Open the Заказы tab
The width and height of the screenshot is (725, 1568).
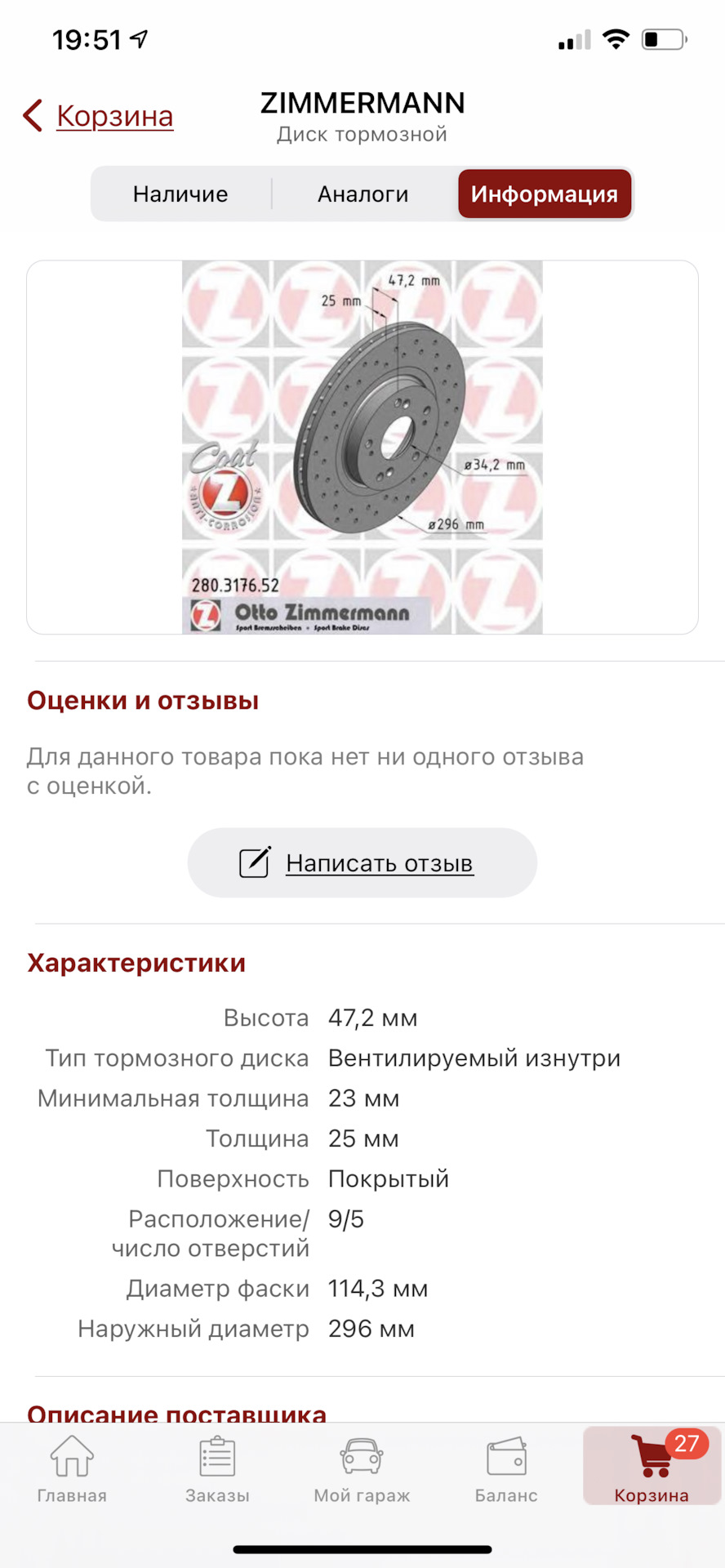pos(217,1470)
